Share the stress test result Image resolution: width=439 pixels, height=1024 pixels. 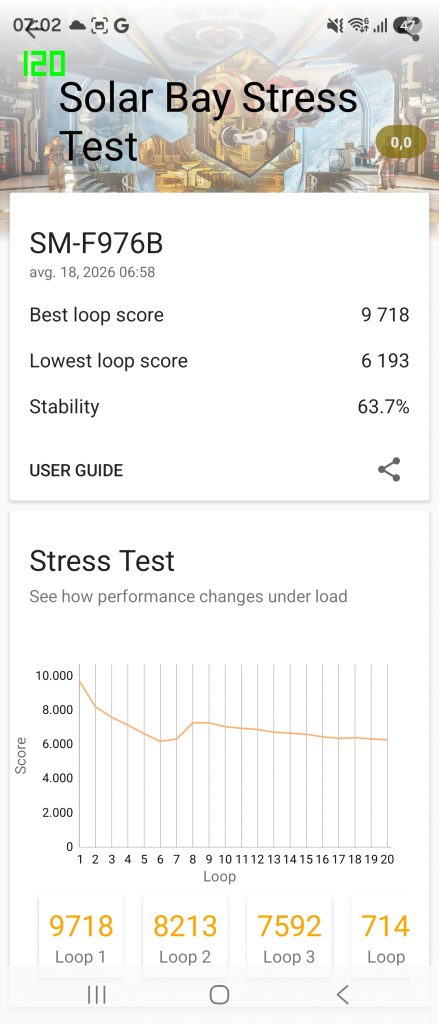pyautogui.click(x=389, y=470)
